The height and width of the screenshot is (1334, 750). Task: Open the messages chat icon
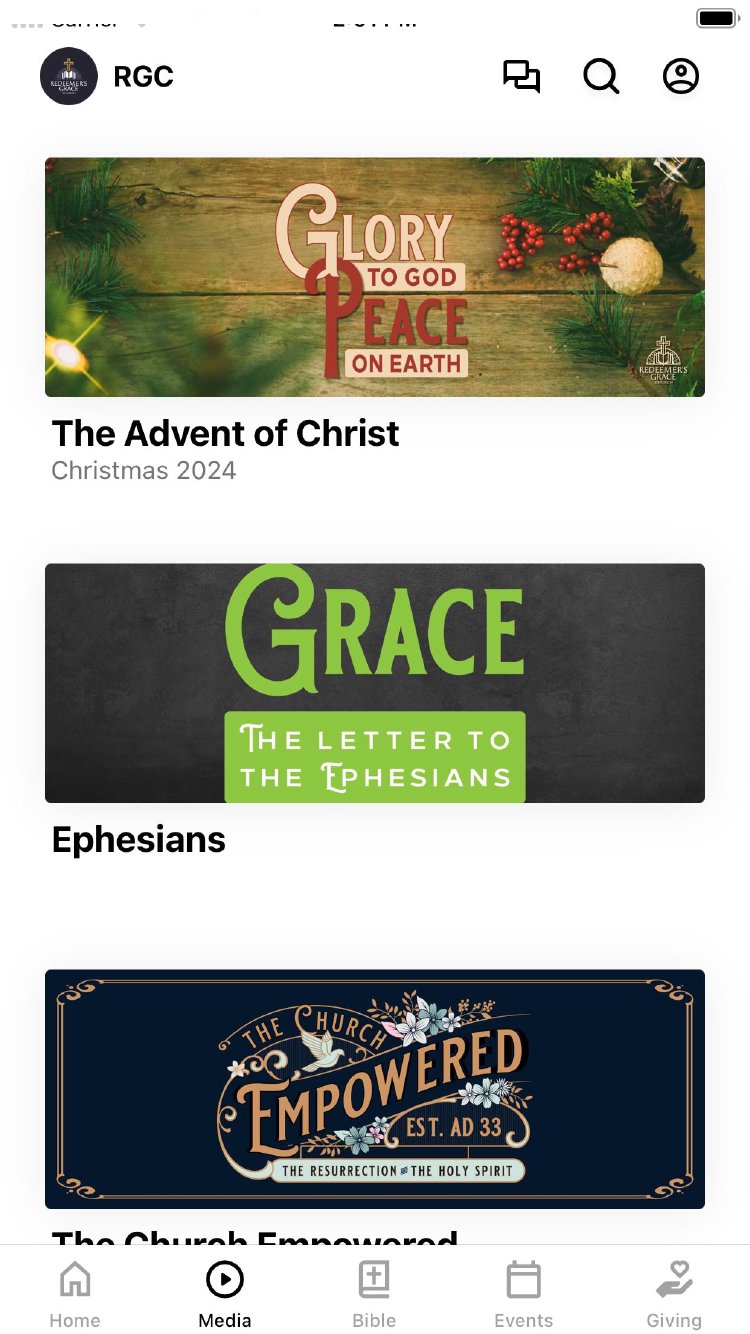point(521,77)
